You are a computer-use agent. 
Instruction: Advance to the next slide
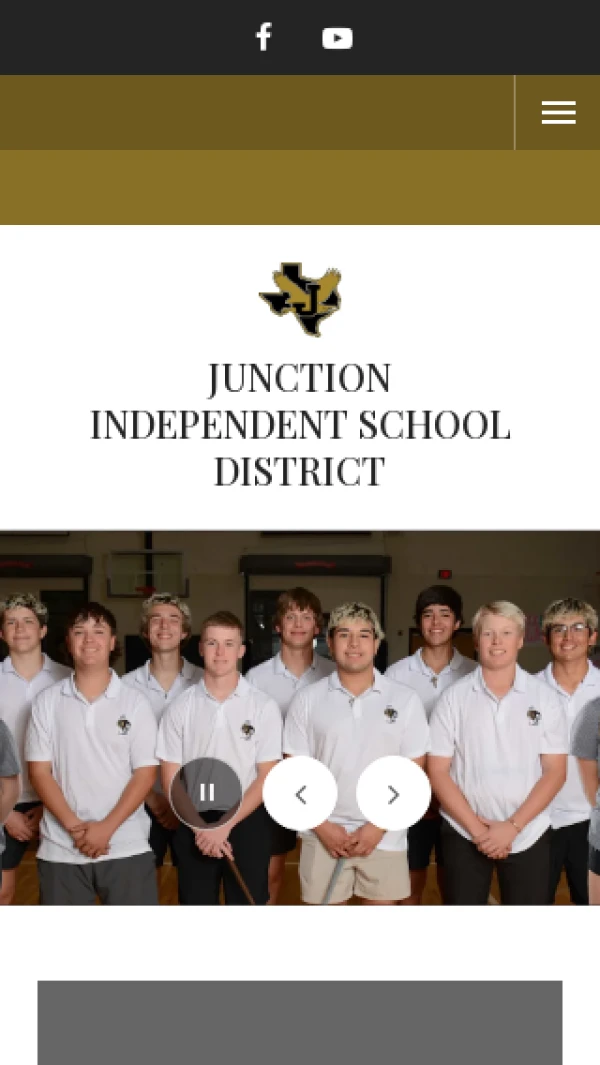pyautogui.click(x=393, y=793)
